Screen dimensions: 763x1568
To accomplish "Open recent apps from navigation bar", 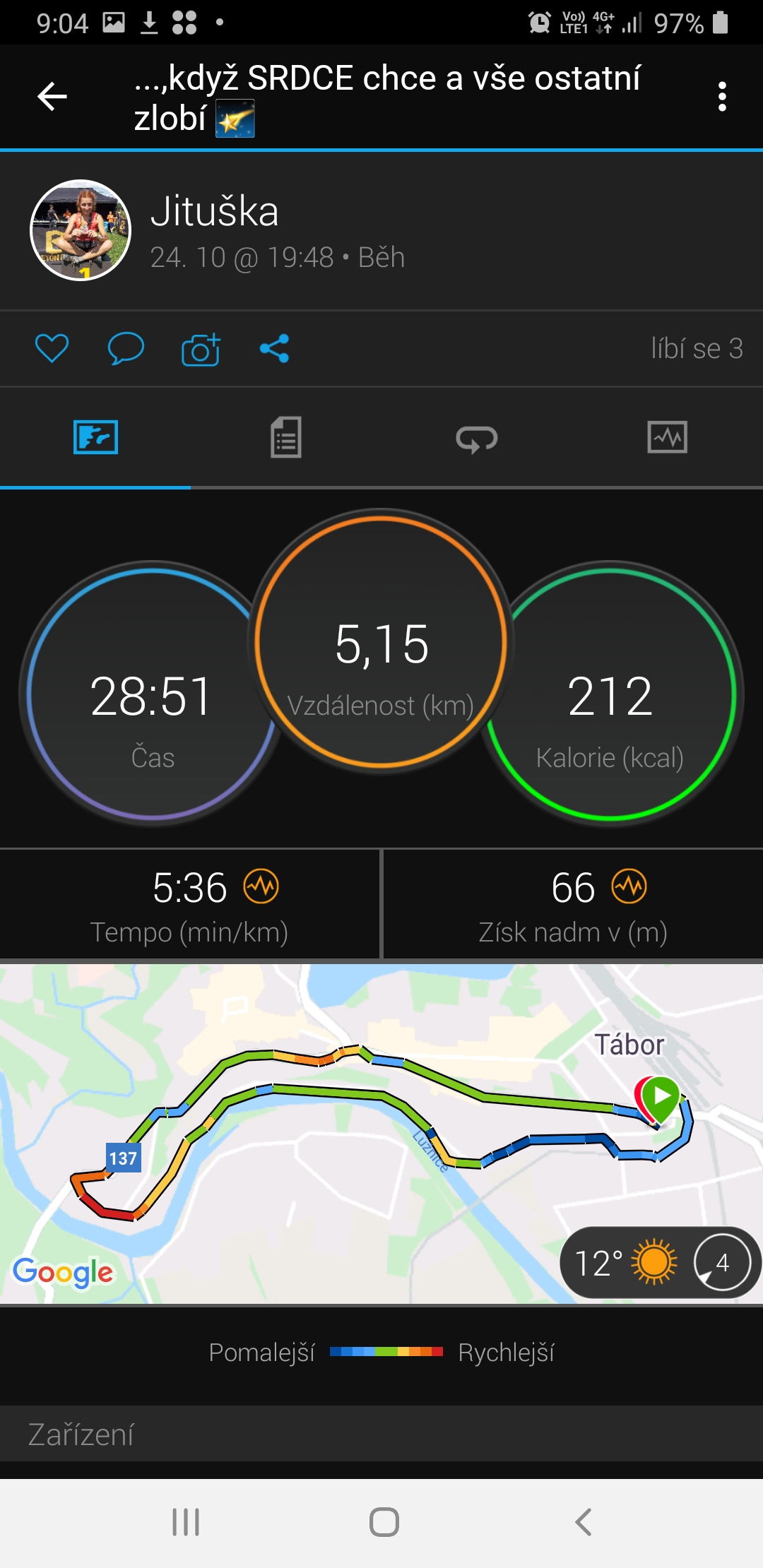I will [186, 1521].
